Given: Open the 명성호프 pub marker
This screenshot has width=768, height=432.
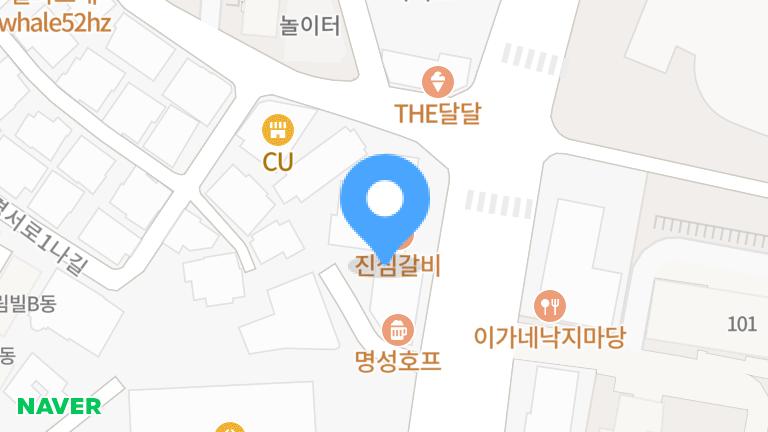Looking at the screenshot, I should tap(398, 328).
